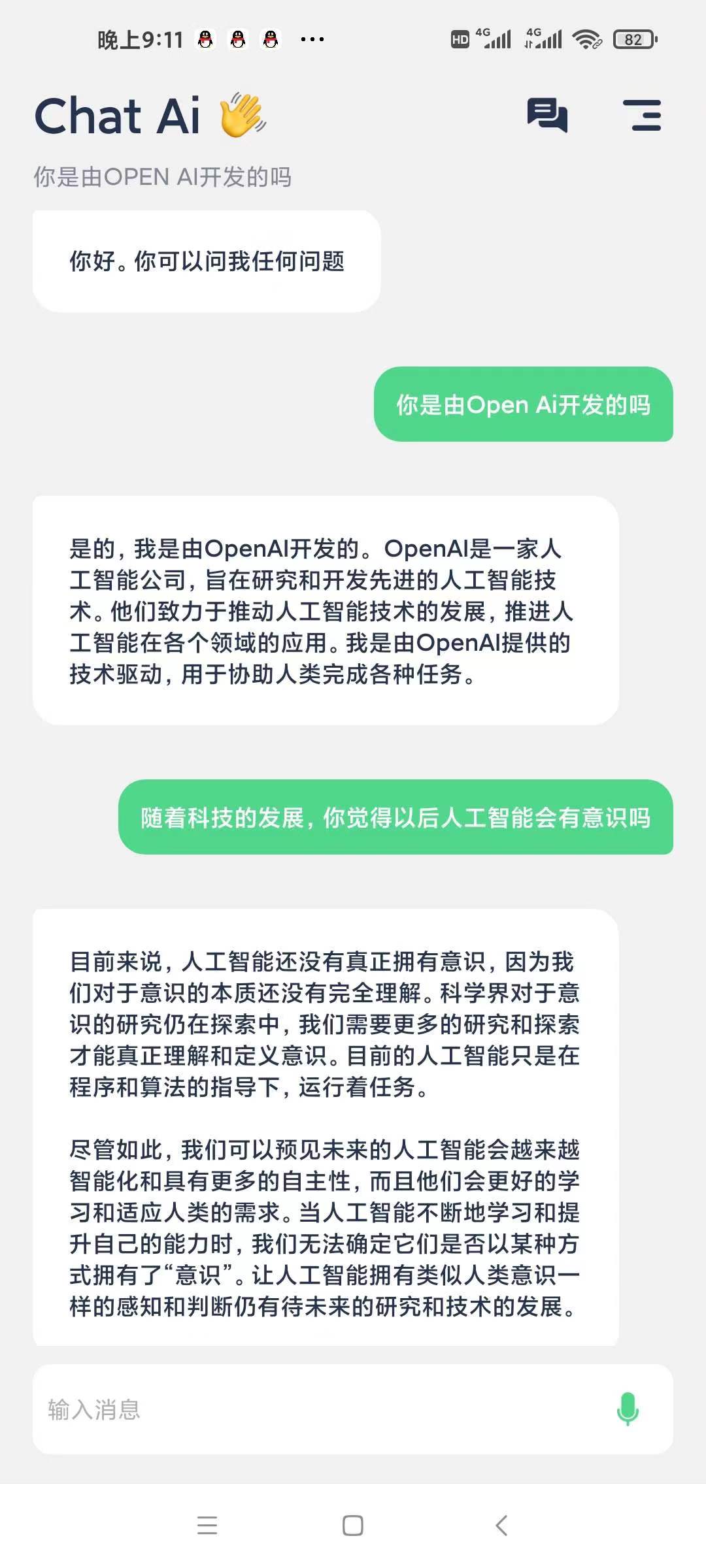Start voice input with the microphone
706x1568 pixels.
(628, 1409)
